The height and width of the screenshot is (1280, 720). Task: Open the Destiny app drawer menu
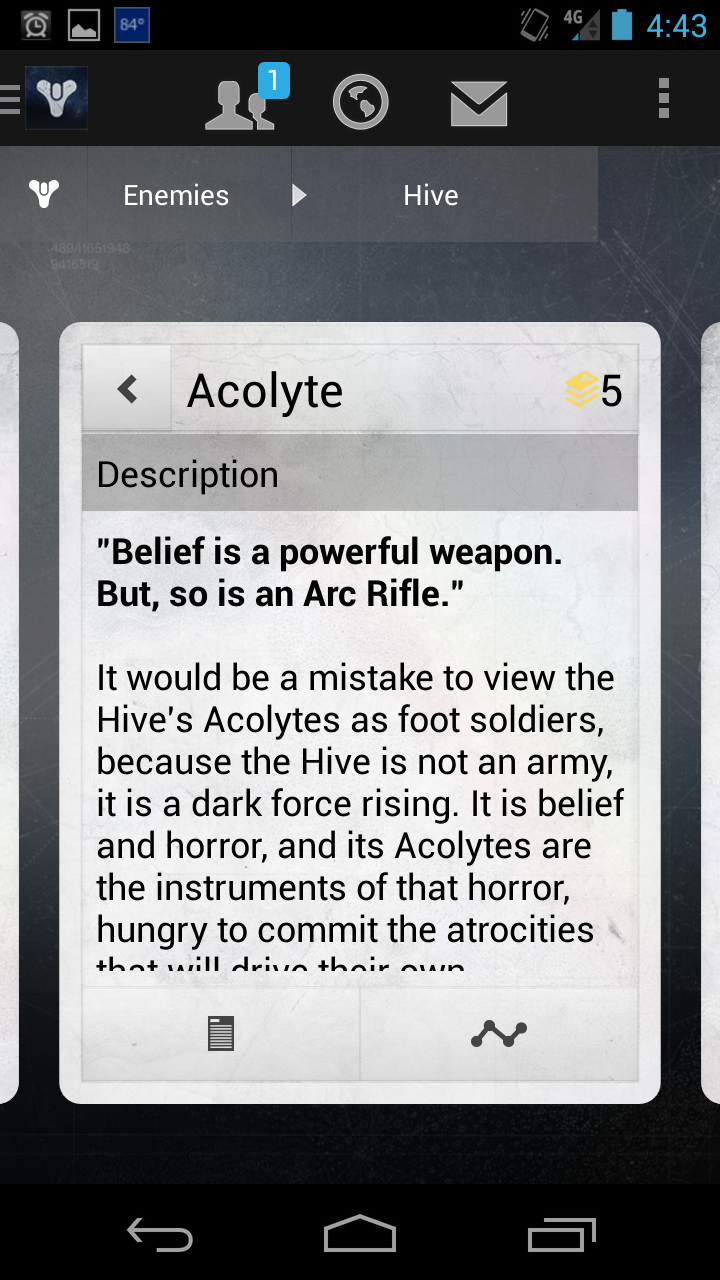click(x=45, y=99)
